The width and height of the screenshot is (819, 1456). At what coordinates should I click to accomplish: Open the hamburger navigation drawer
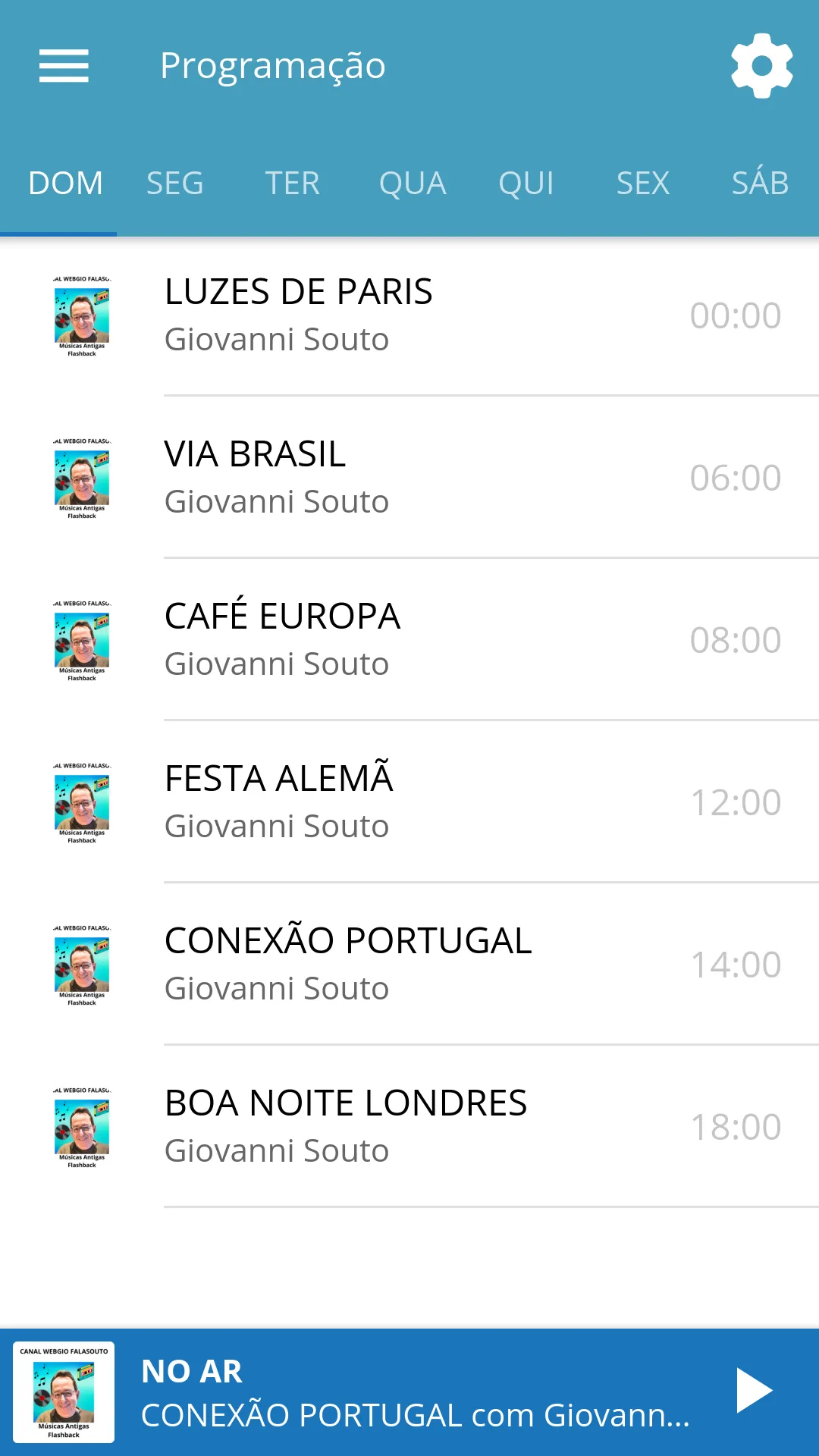click(x=64, y=66)
